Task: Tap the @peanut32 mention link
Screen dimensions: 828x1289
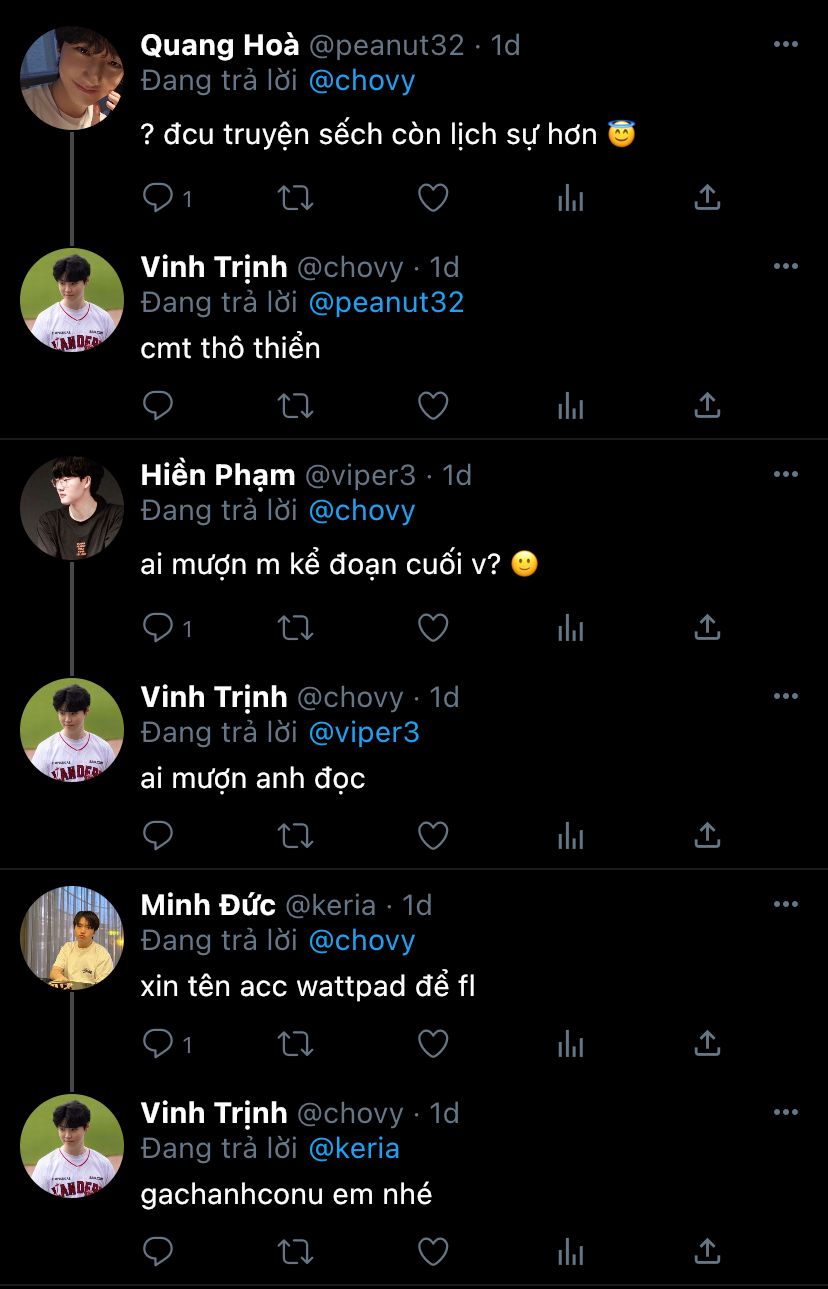Action: 386,302
